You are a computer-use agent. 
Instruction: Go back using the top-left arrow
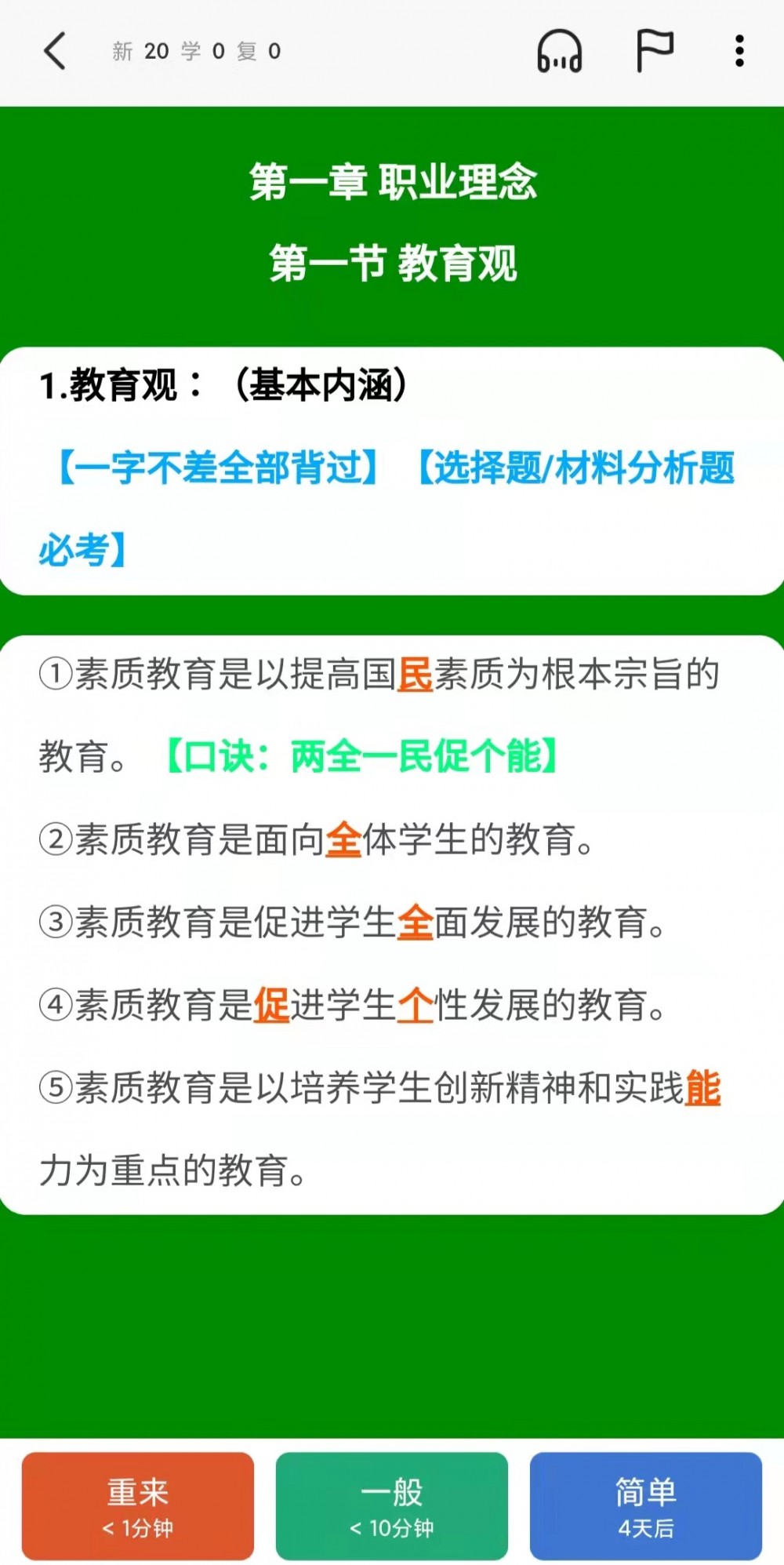tap(54, 52)
